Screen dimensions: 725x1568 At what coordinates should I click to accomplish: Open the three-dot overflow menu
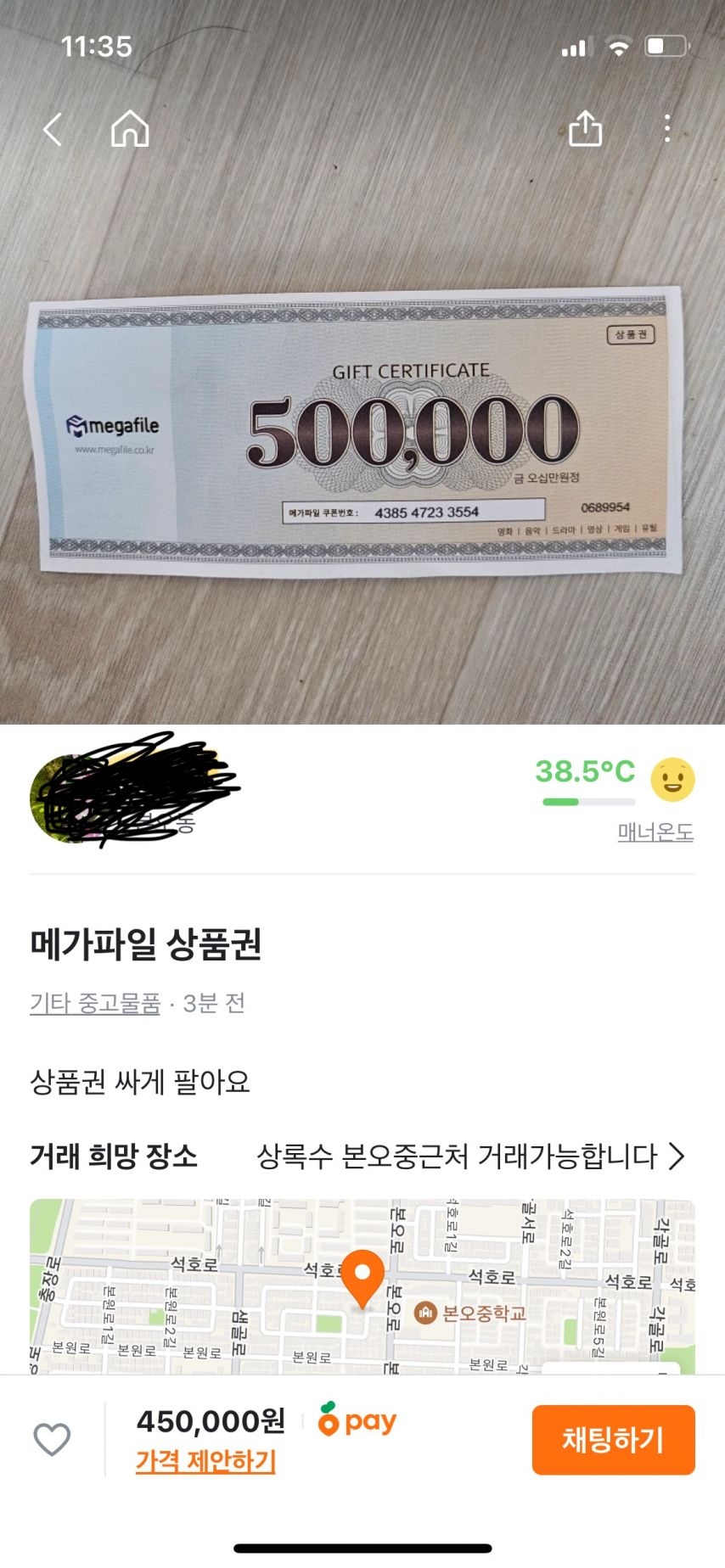667,129
